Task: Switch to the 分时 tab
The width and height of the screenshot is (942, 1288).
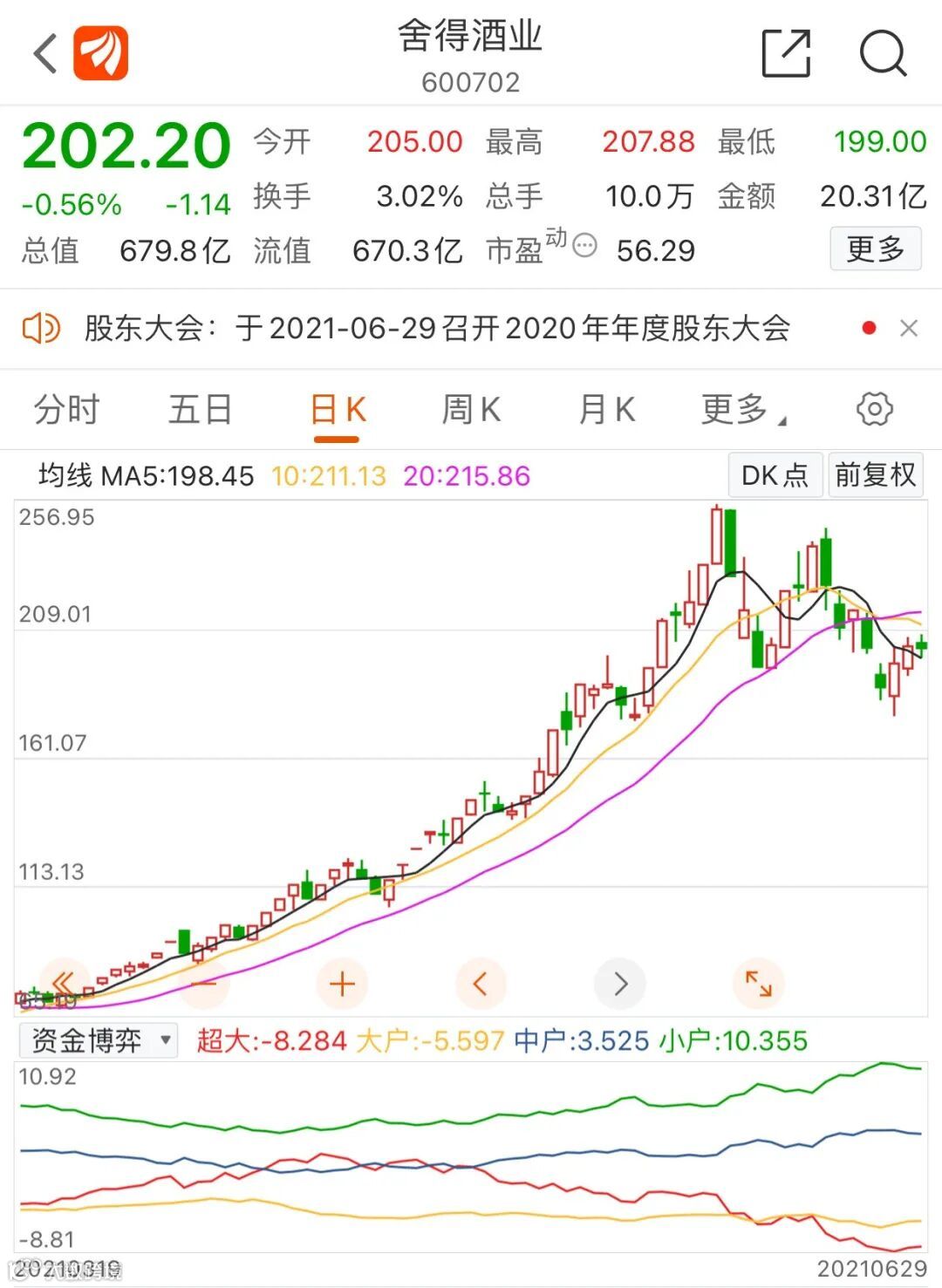Action: (66, 409)
